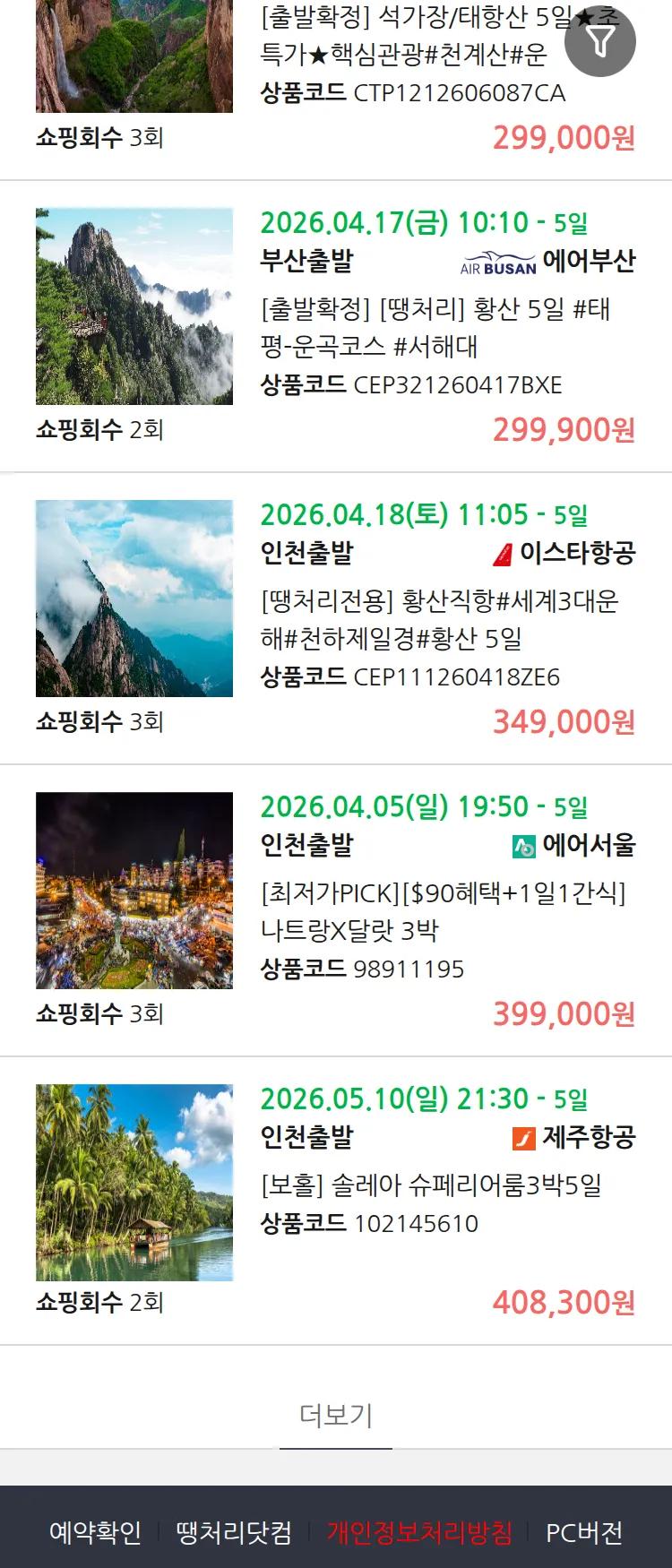Open the 땡처리닷컴 footer link
672x1568 pixels.
pyautogui.click(x=234, y=1533)
